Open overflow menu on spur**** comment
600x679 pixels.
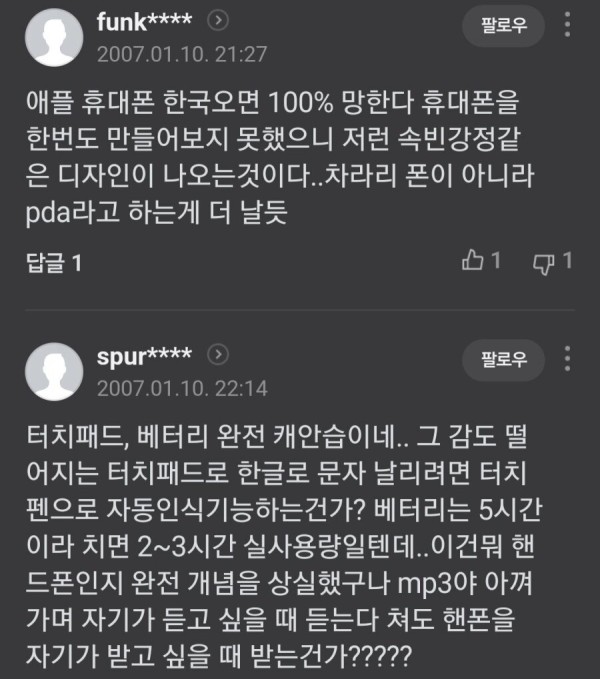click(567, 358)
